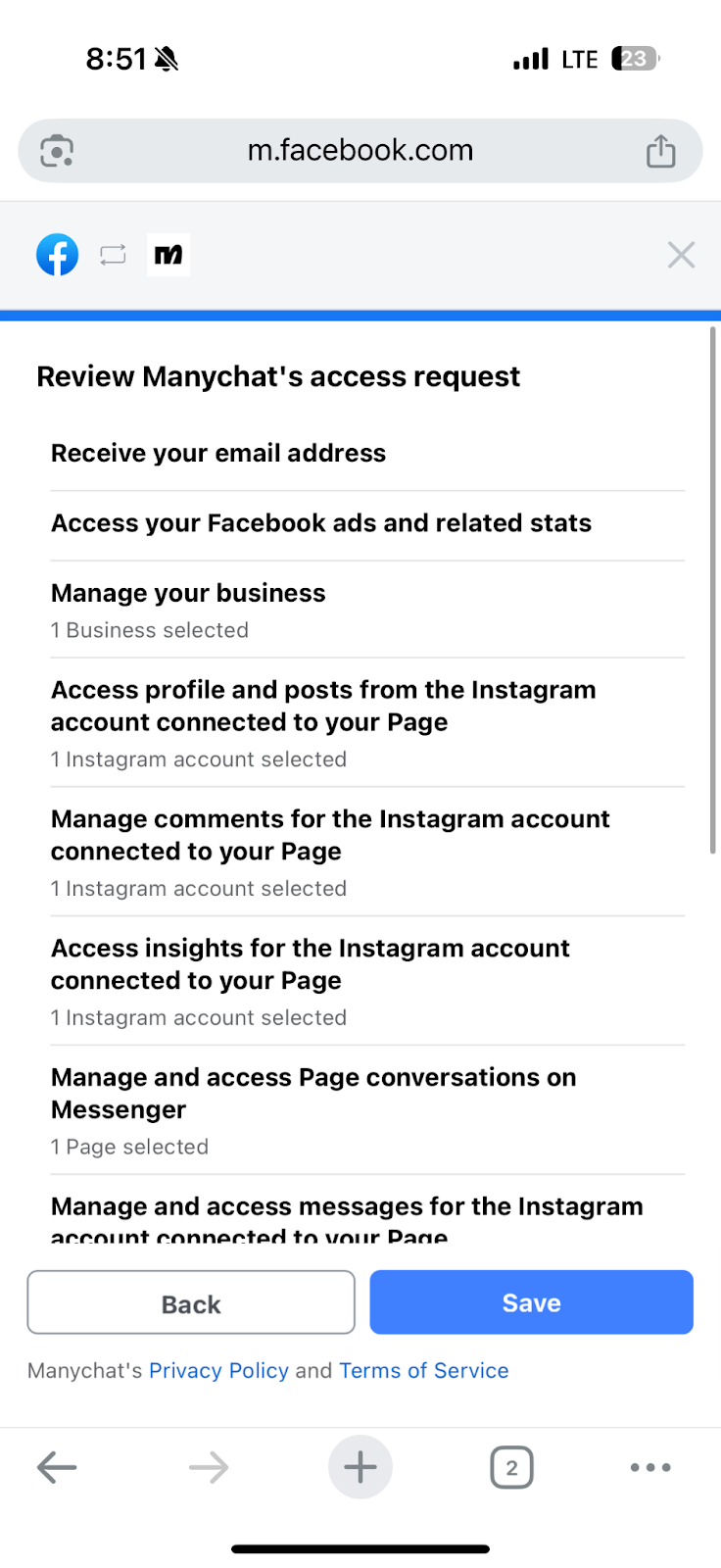Open Manychat's Privacy Policy link

(x=218, y=1370)
